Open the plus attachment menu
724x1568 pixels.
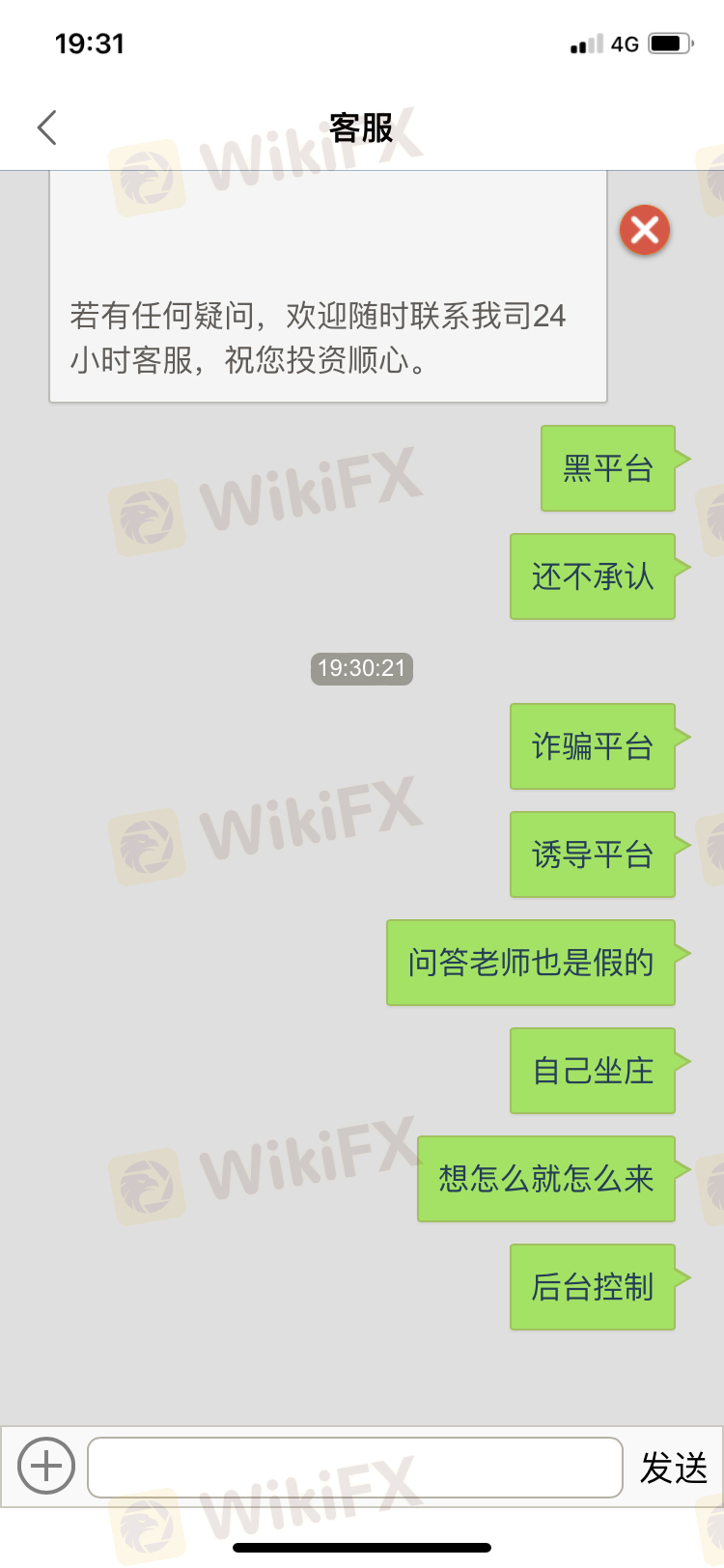[x=46, y=1466]
